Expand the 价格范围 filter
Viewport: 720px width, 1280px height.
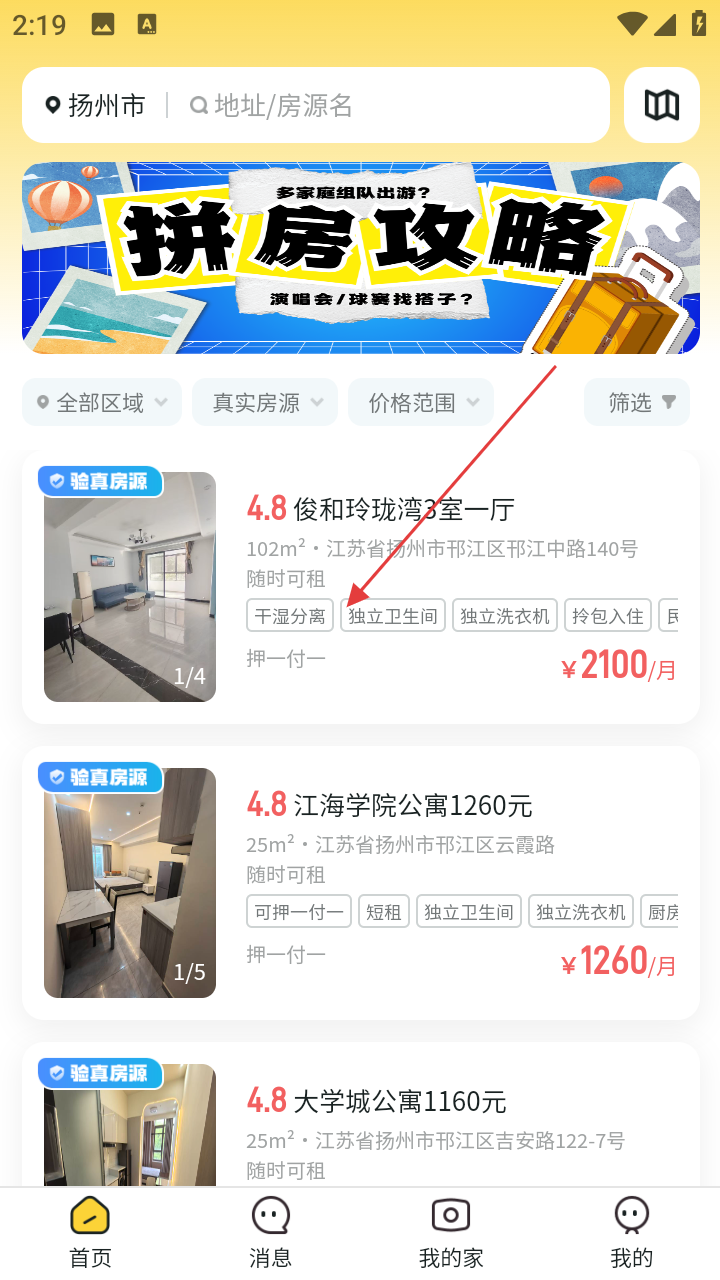421,403
